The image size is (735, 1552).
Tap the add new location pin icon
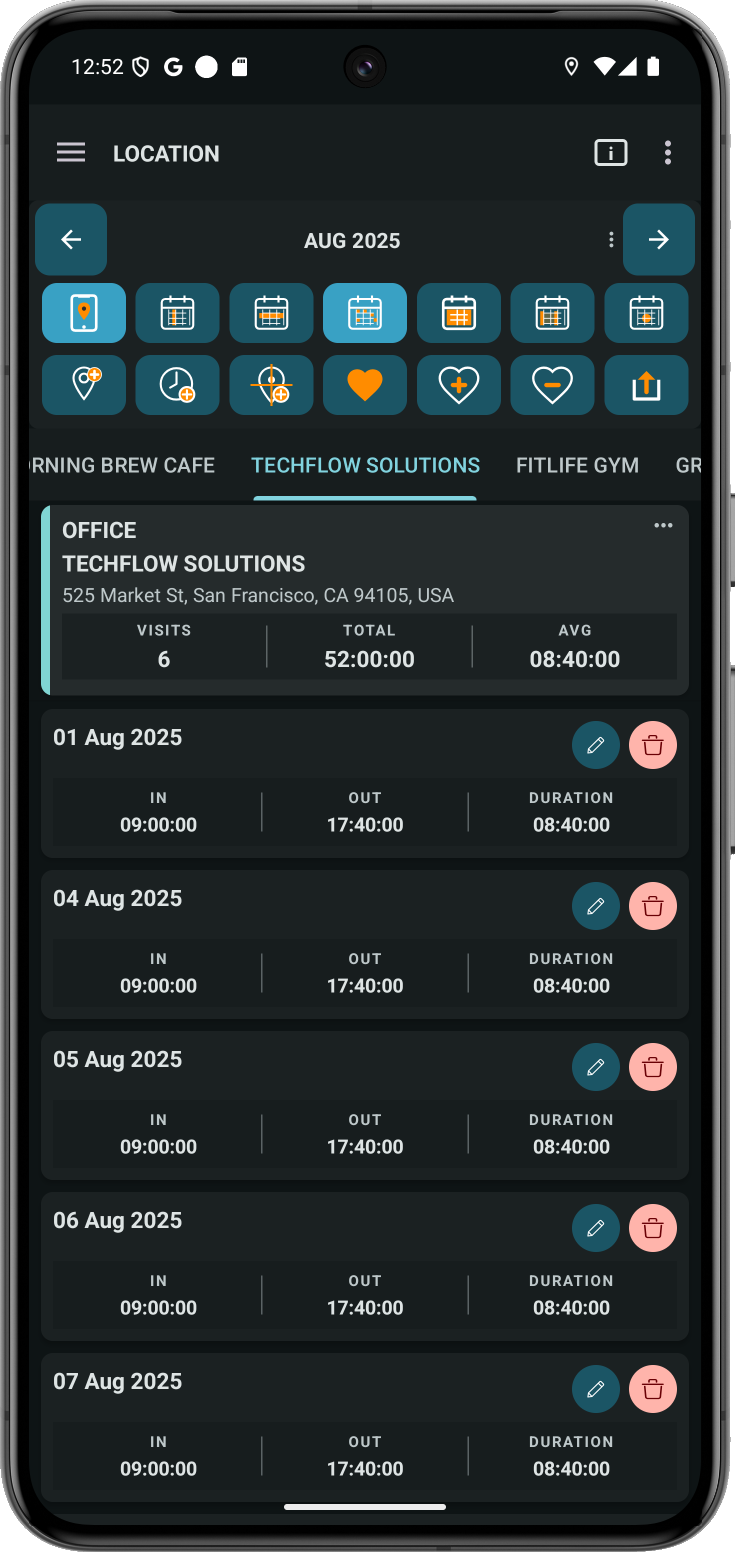pos(84,385)
